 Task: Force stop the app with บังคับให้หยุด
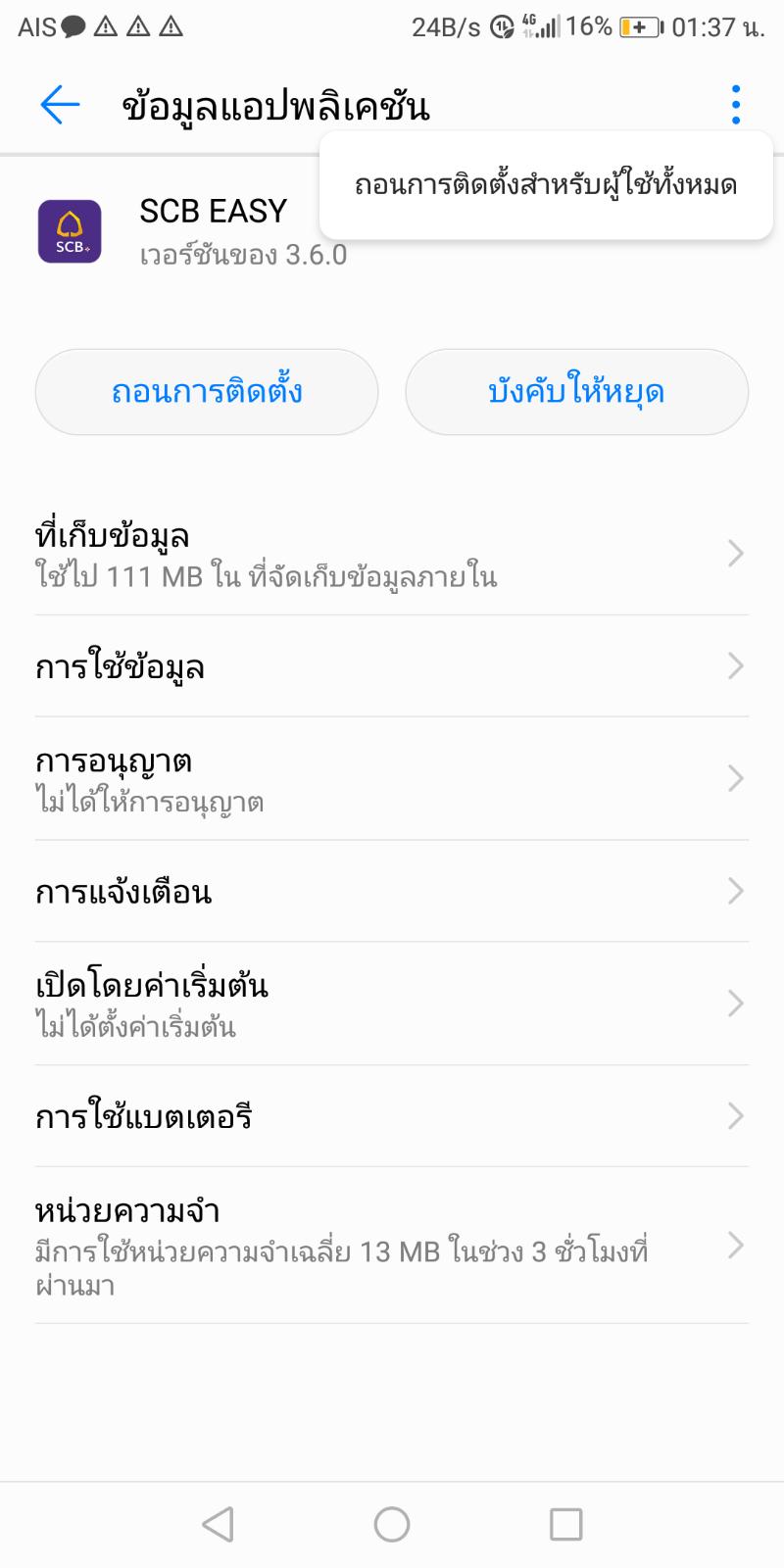coord(576,392)
